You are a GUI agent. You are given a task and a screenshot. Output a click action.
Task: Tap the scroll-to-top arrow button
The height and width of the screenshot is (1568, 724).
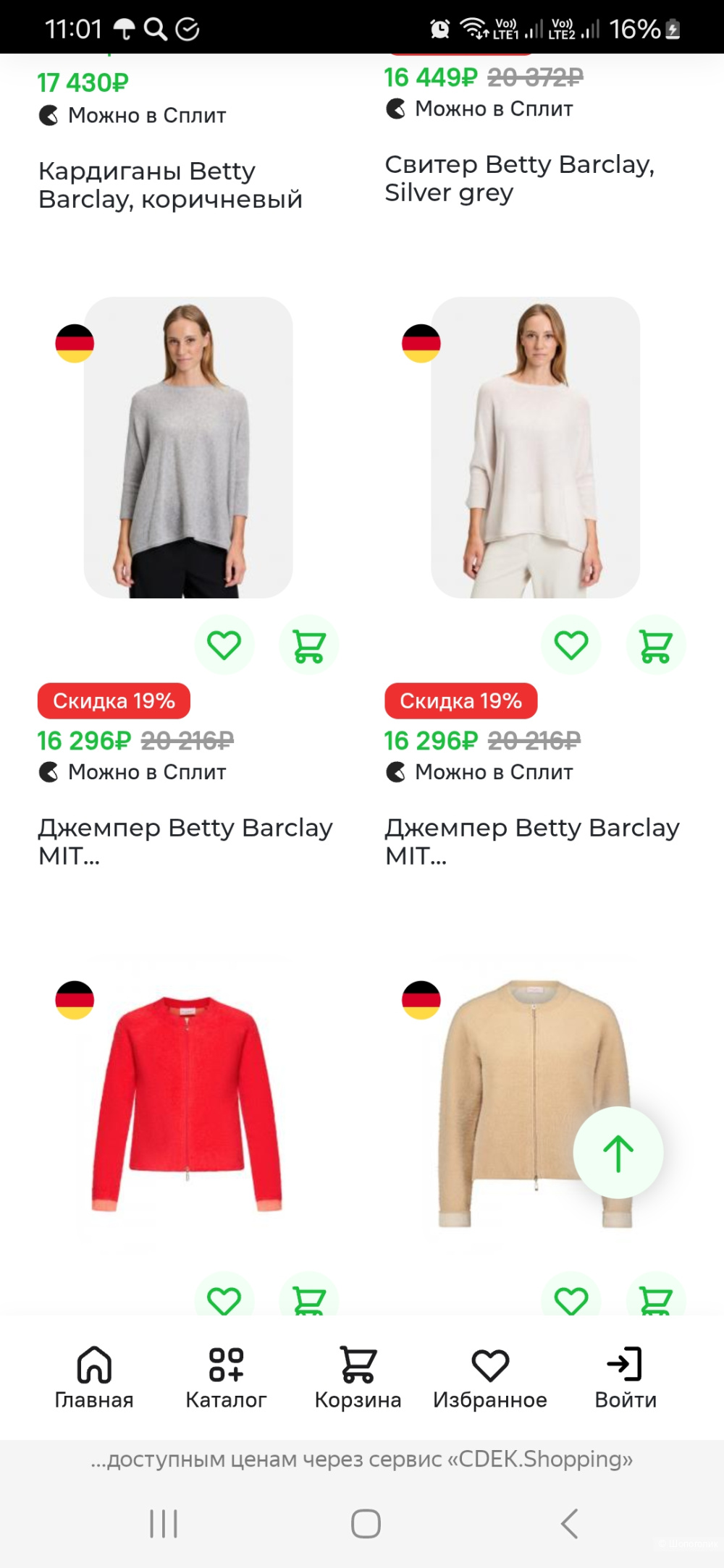[x=618, y=1153]
